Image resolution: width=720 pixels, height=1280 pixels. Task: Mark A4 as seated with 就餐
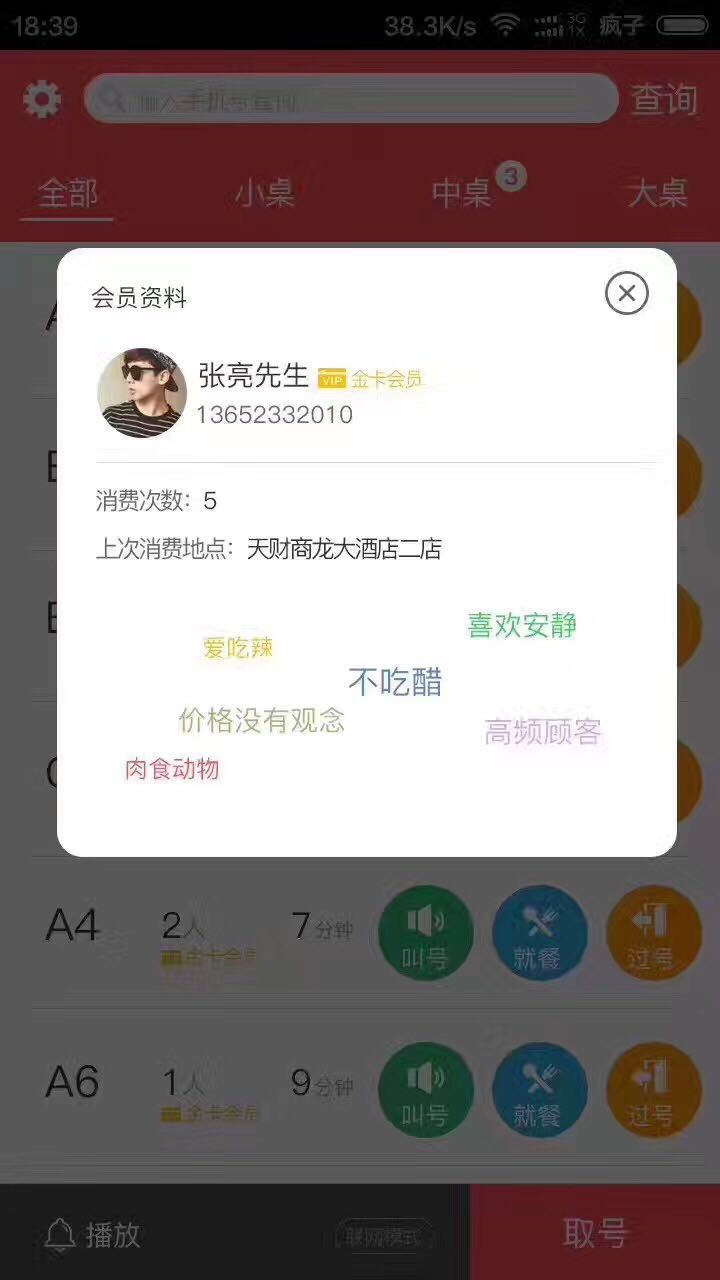(x=539, y=934)
